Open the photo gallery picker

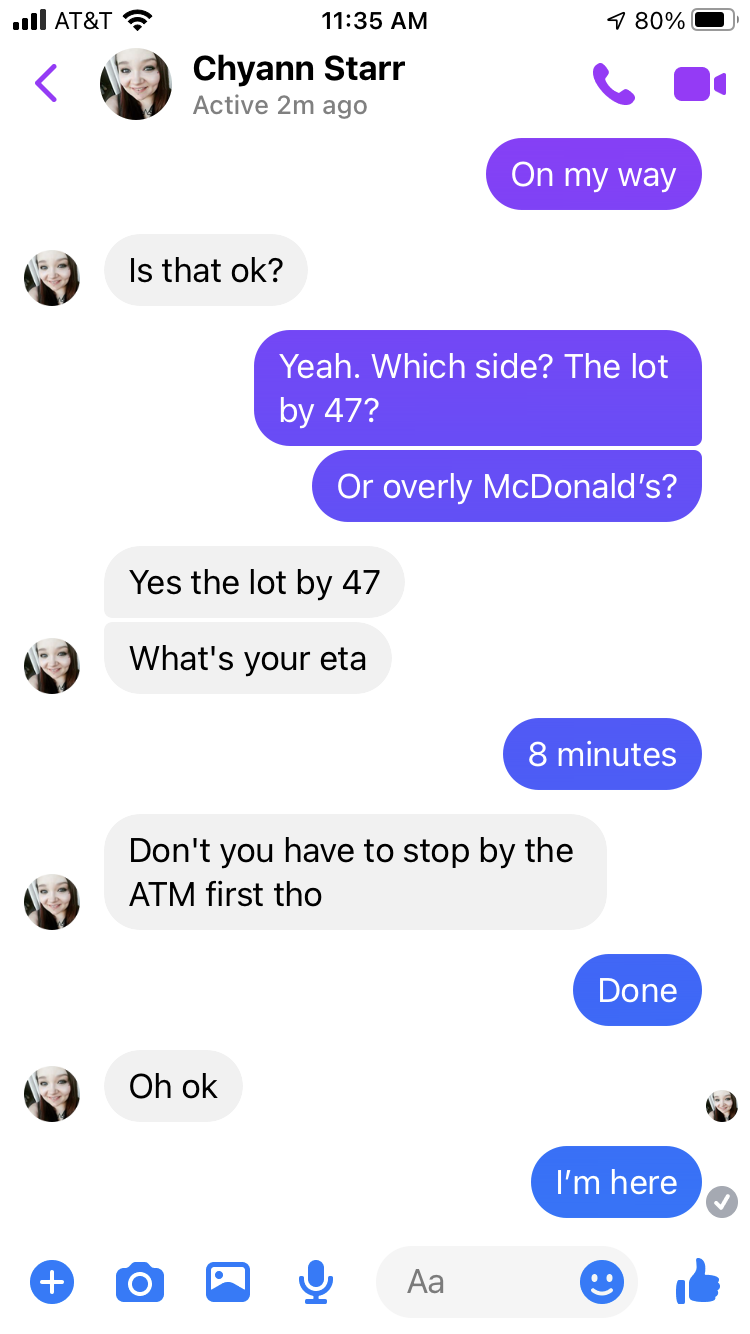[228, 1281]
